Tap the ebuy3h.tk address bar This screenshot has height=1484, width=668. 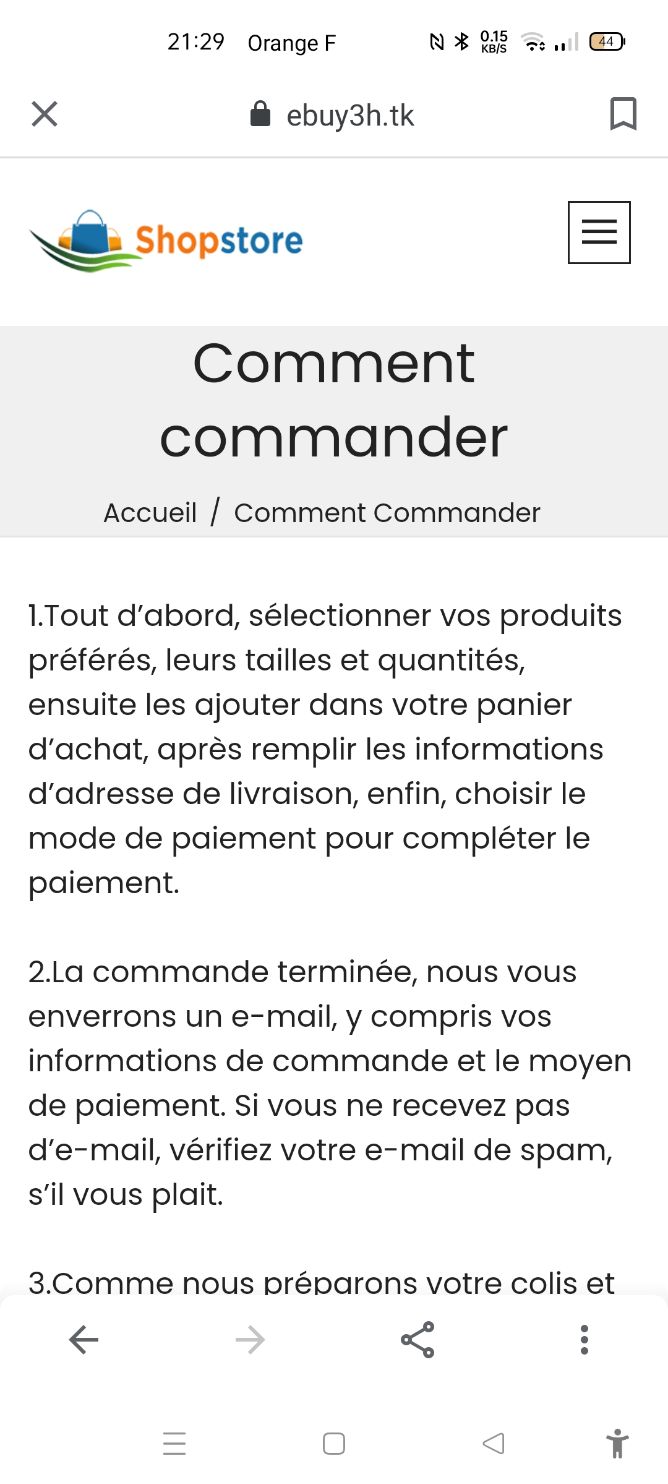332,115
